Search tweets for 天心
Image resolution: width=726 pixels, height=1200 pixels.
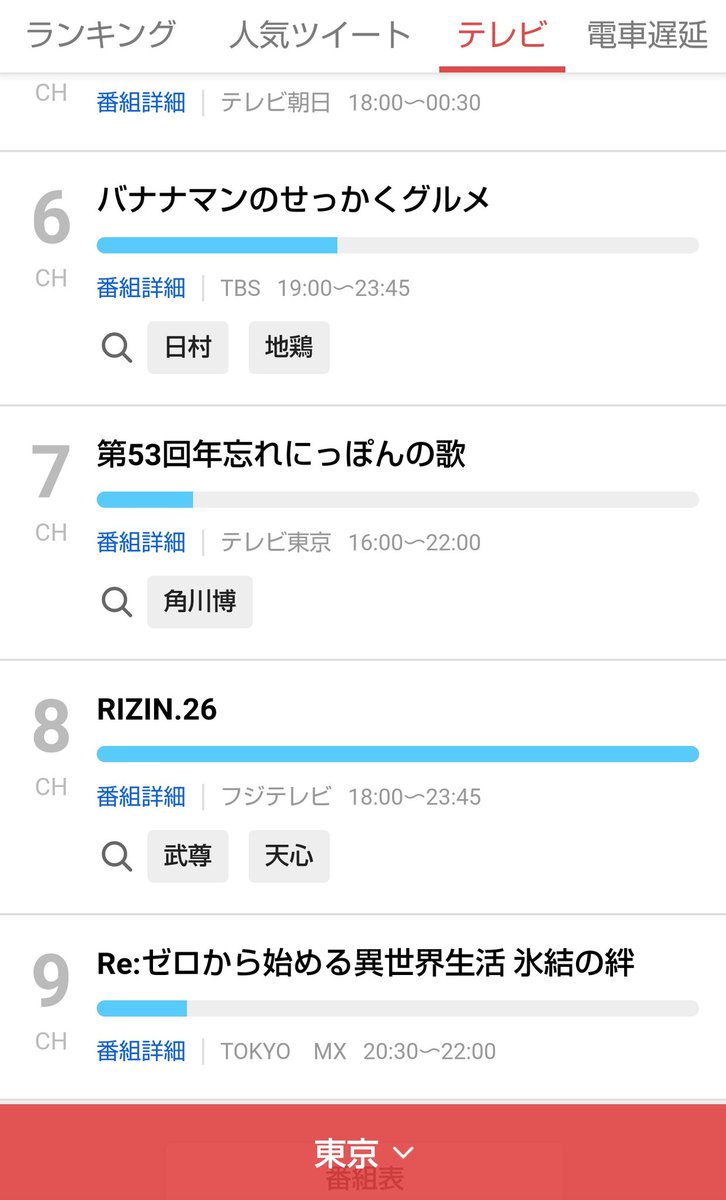click(289, 856)
